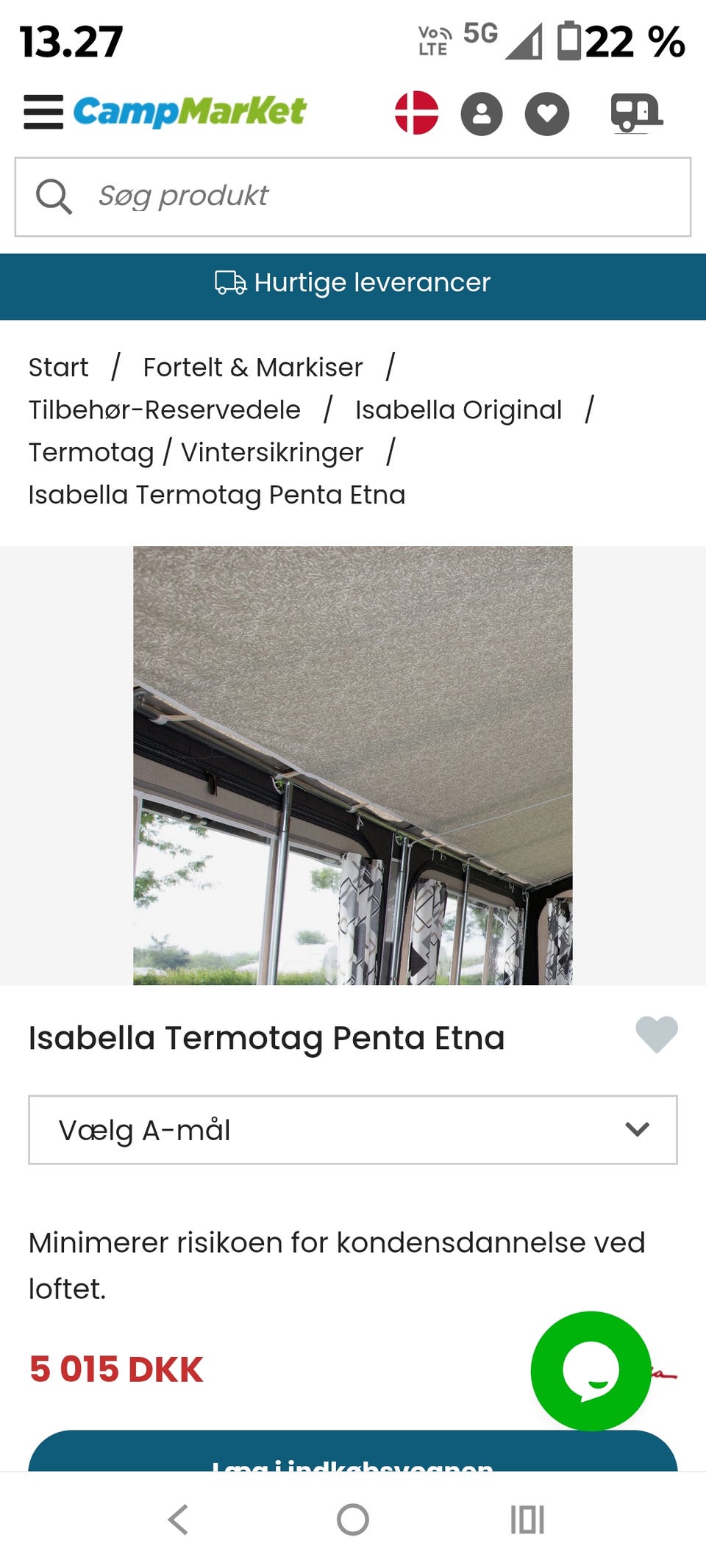The image size is (706, 1568).
Task: Open Tilbehør-Reservedele breadcrumb
Action: click(165, 409)
